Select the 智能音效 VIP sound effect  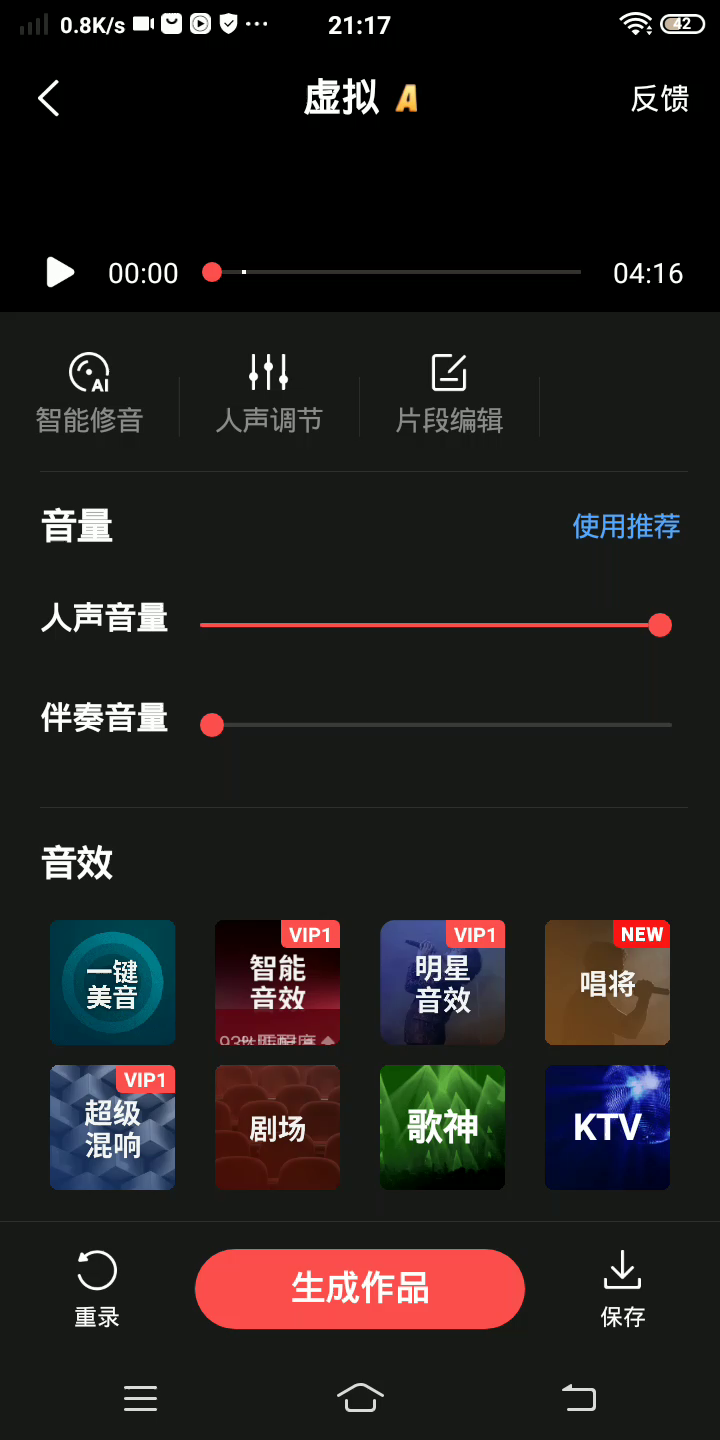[x=277, y=983]
